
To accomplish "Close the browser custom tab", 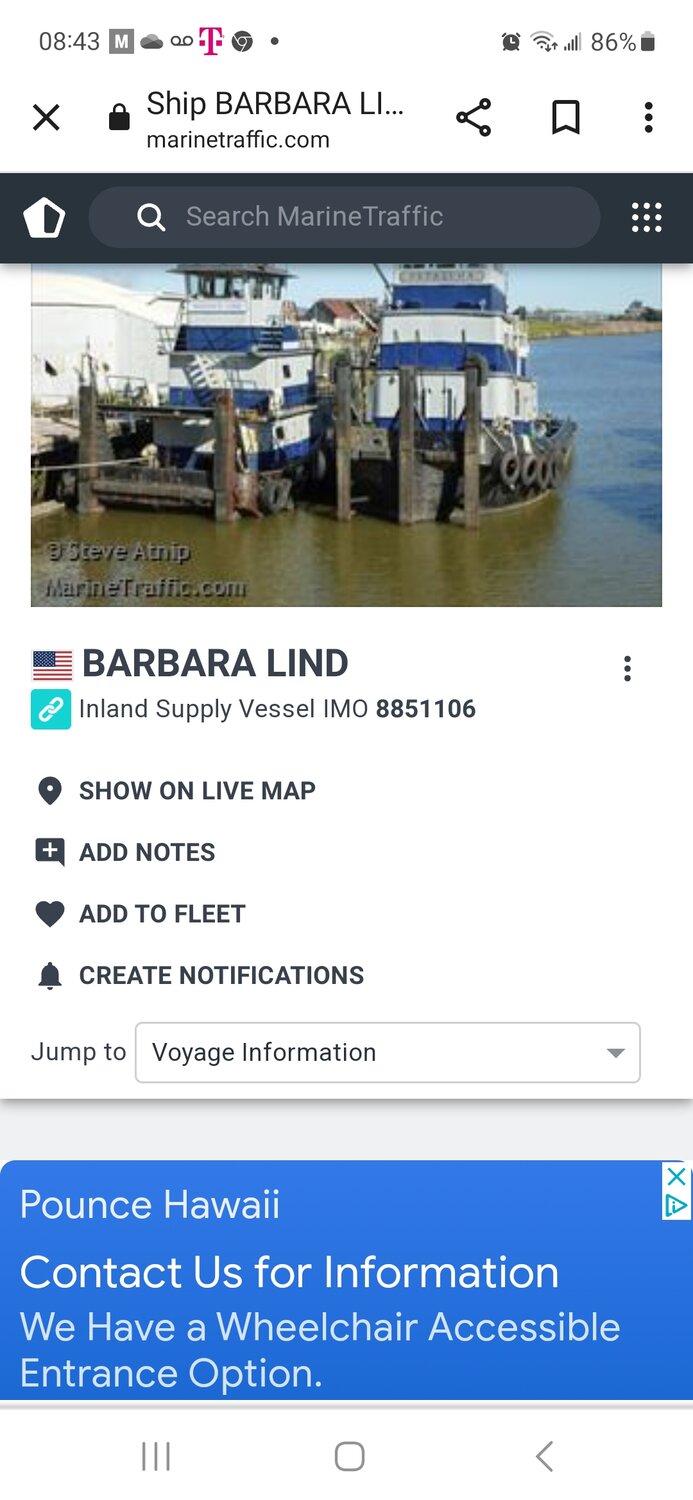I will click(46, 118).
